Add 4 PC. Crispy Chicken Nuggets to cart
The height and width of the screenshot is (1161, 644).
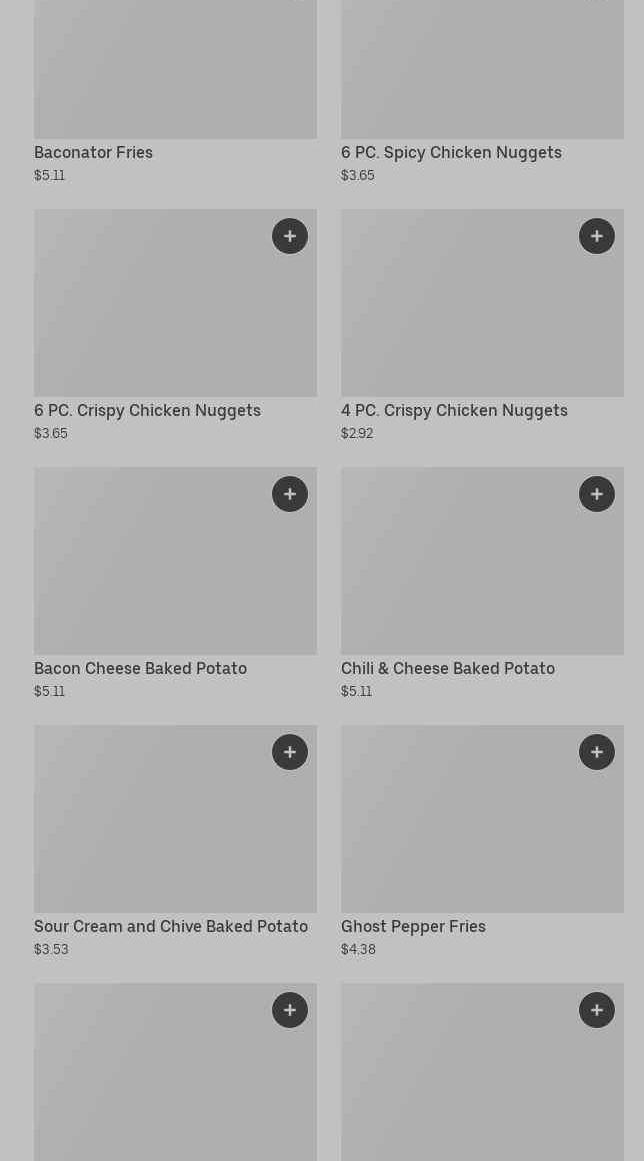[597, 236]
